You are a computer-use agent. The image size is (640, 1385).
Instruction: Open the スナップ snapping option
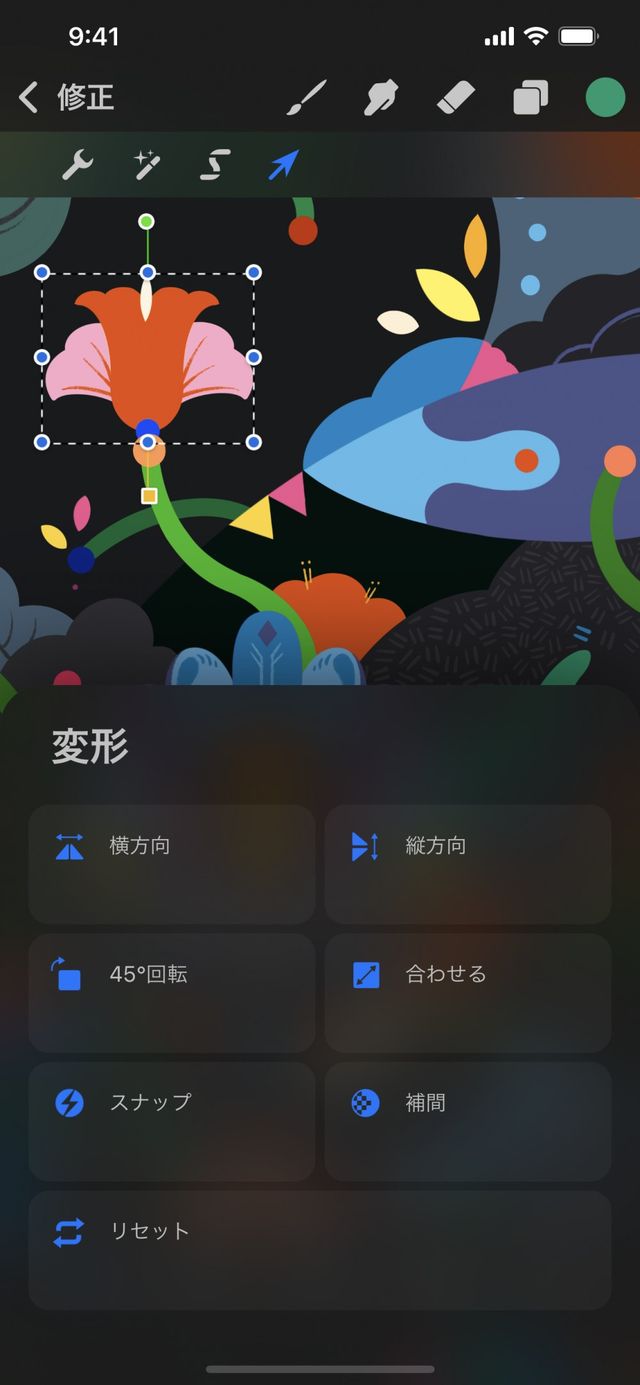(171, 1120)
